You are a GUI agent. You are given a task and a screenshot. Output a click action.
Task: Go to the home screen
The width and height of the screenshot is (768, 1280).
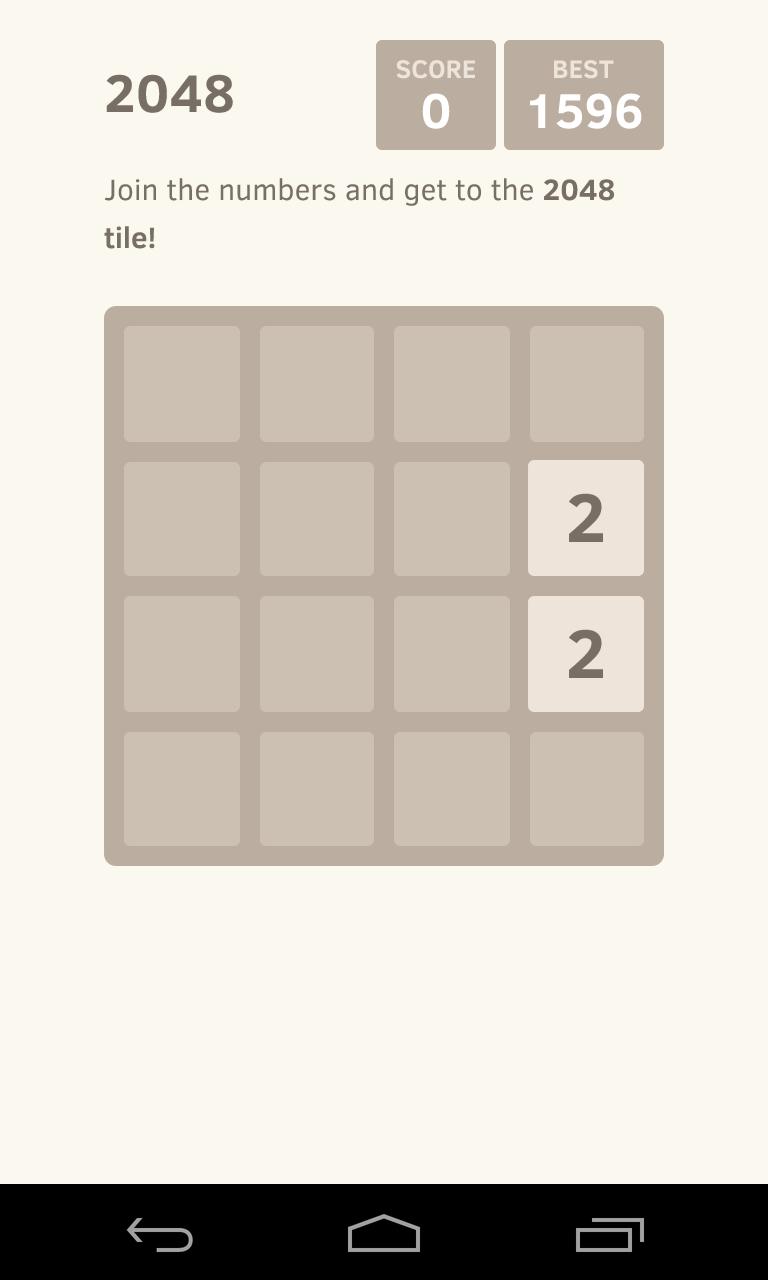(x=384, y=1233)
